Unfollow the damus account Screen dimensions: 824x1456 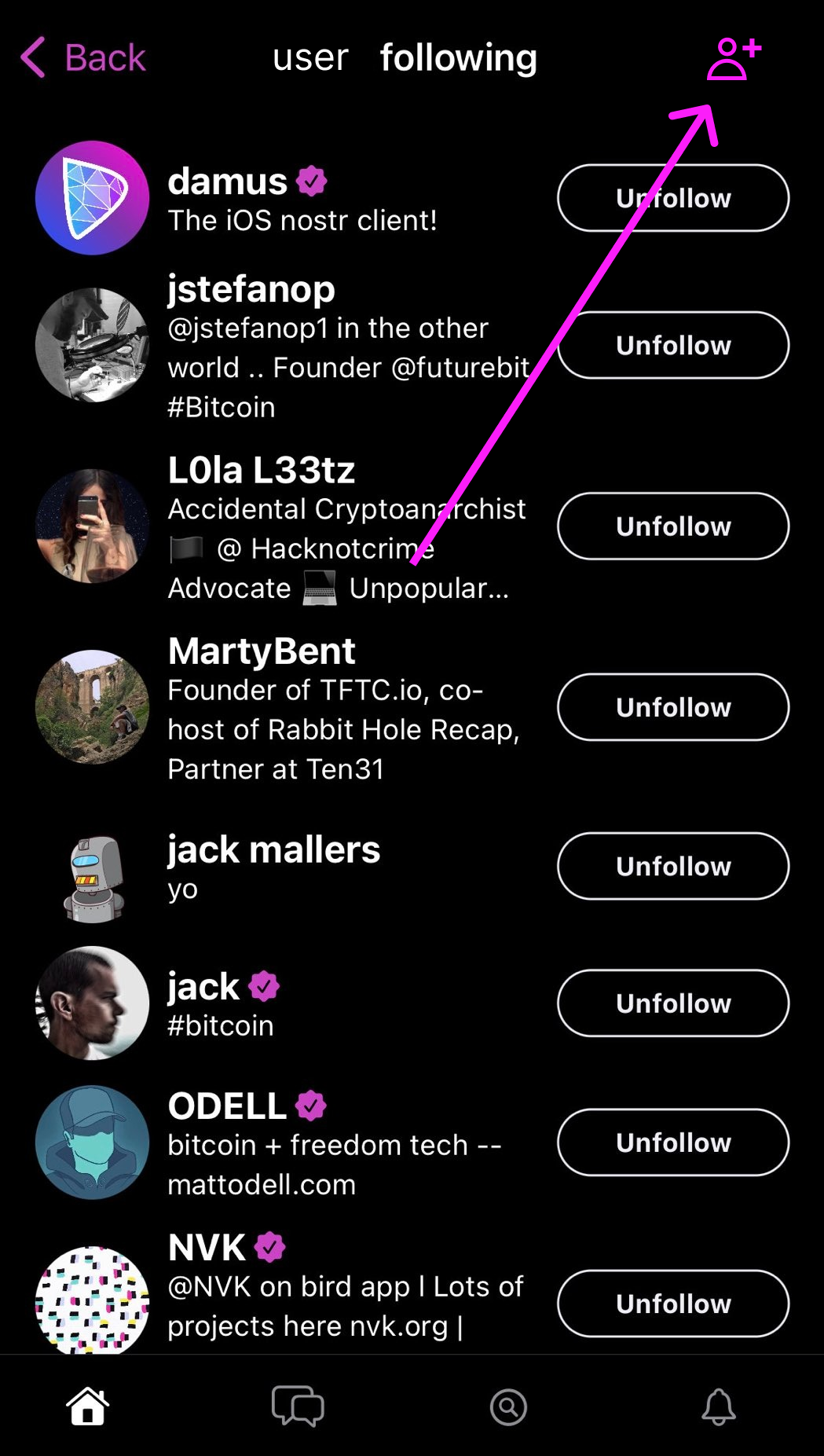[x=672, y=198]
